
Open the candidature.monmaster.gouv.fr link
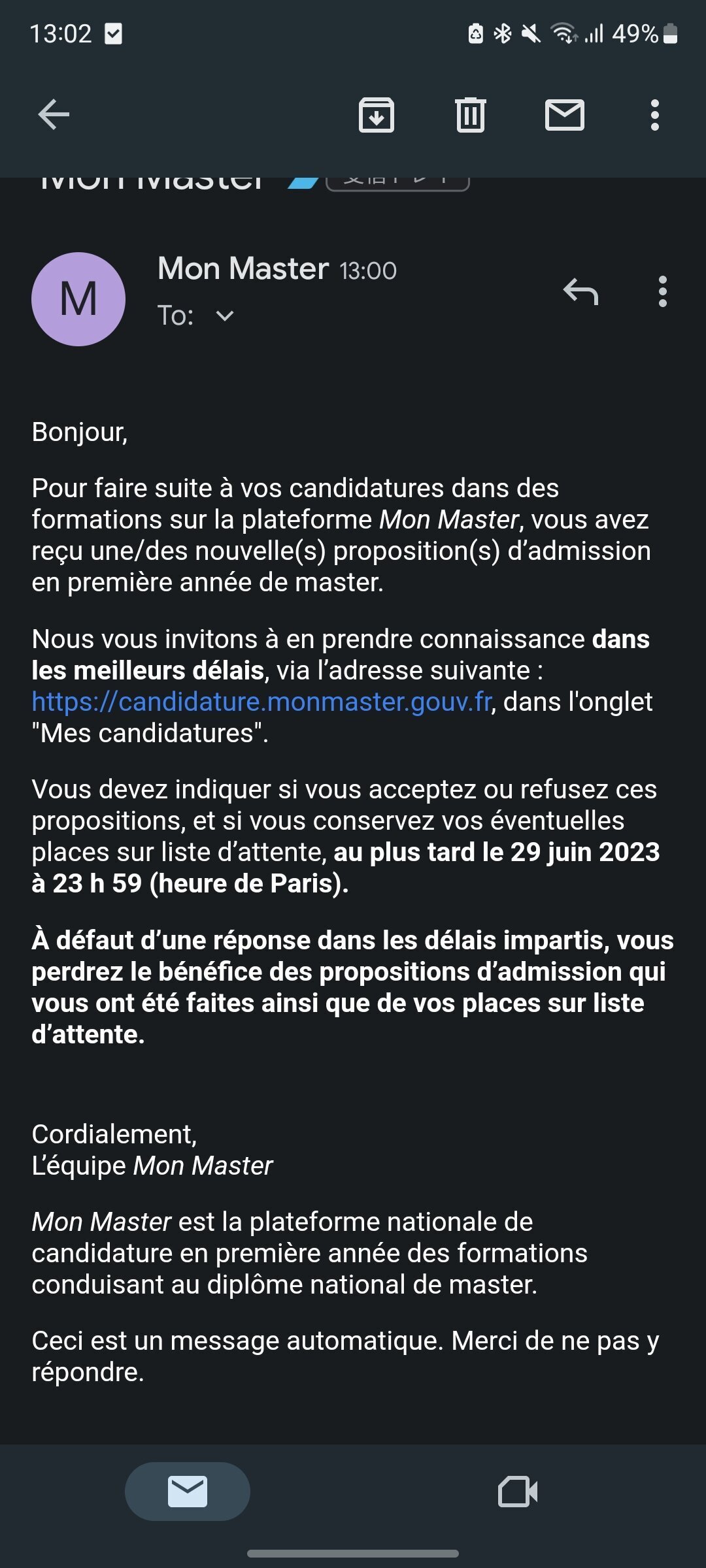coord(261,702)
